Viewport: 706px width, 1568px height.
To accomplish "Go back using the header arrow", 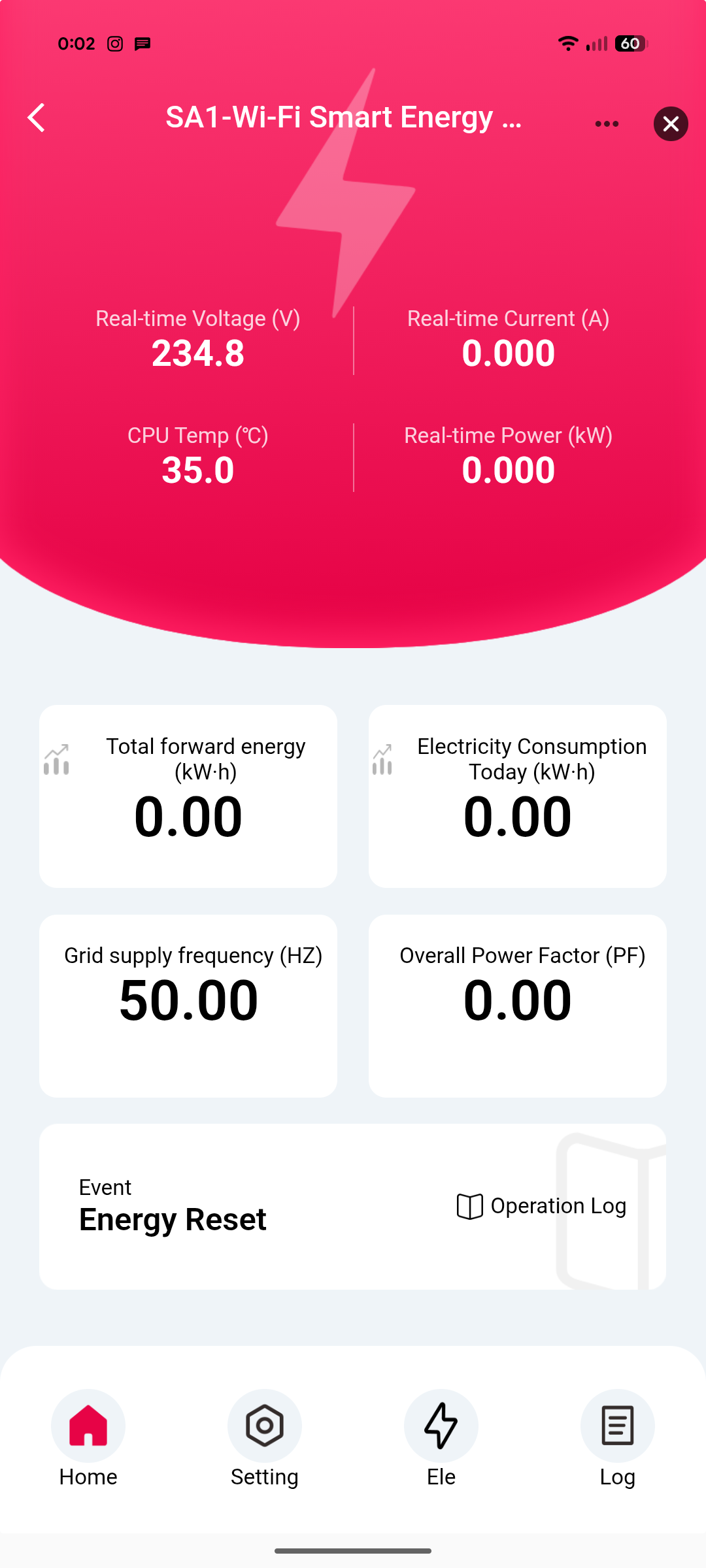I will [x=37, y=118].
